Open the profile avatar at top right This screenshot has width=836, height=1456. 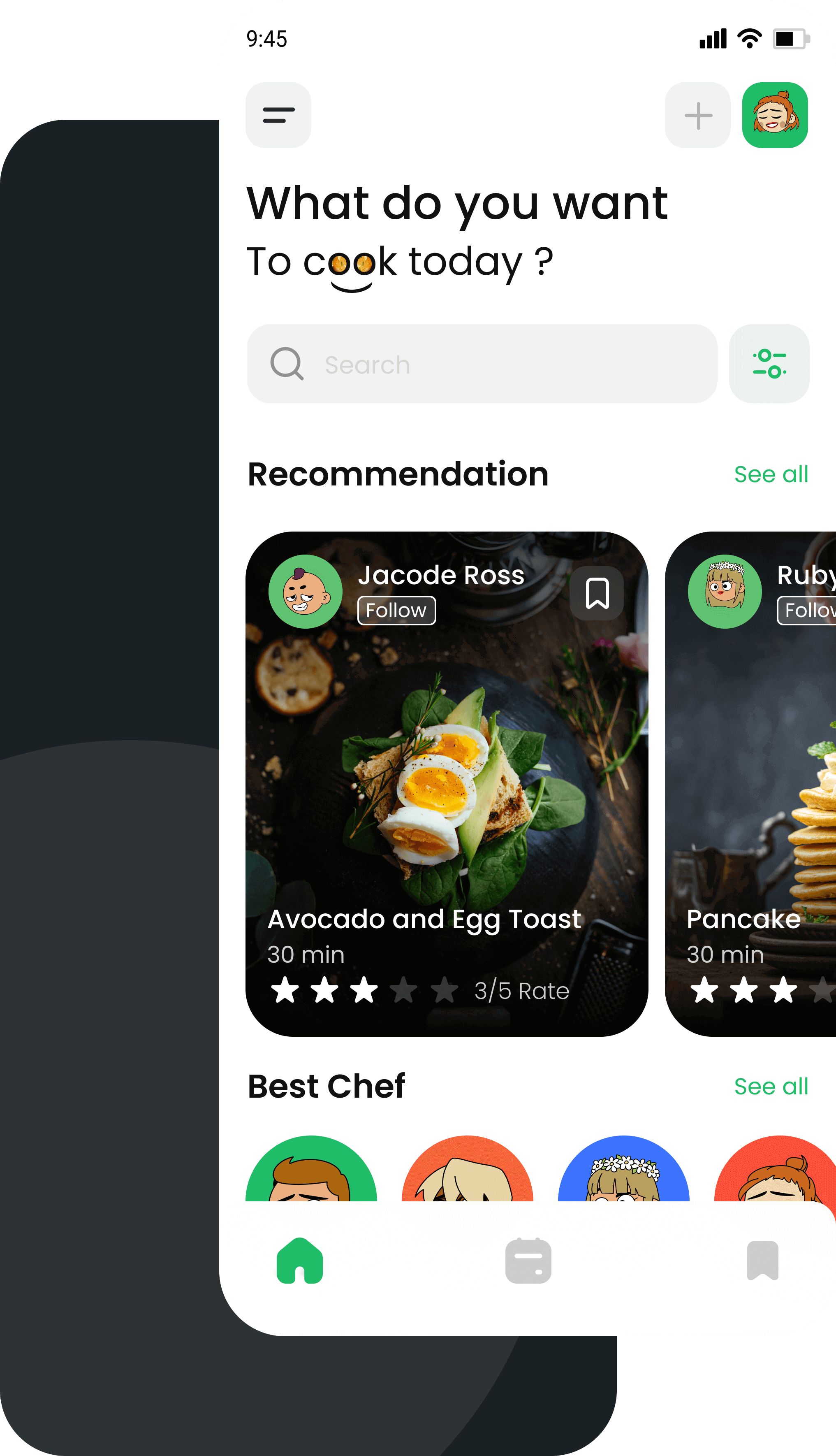tap(775, 116)
